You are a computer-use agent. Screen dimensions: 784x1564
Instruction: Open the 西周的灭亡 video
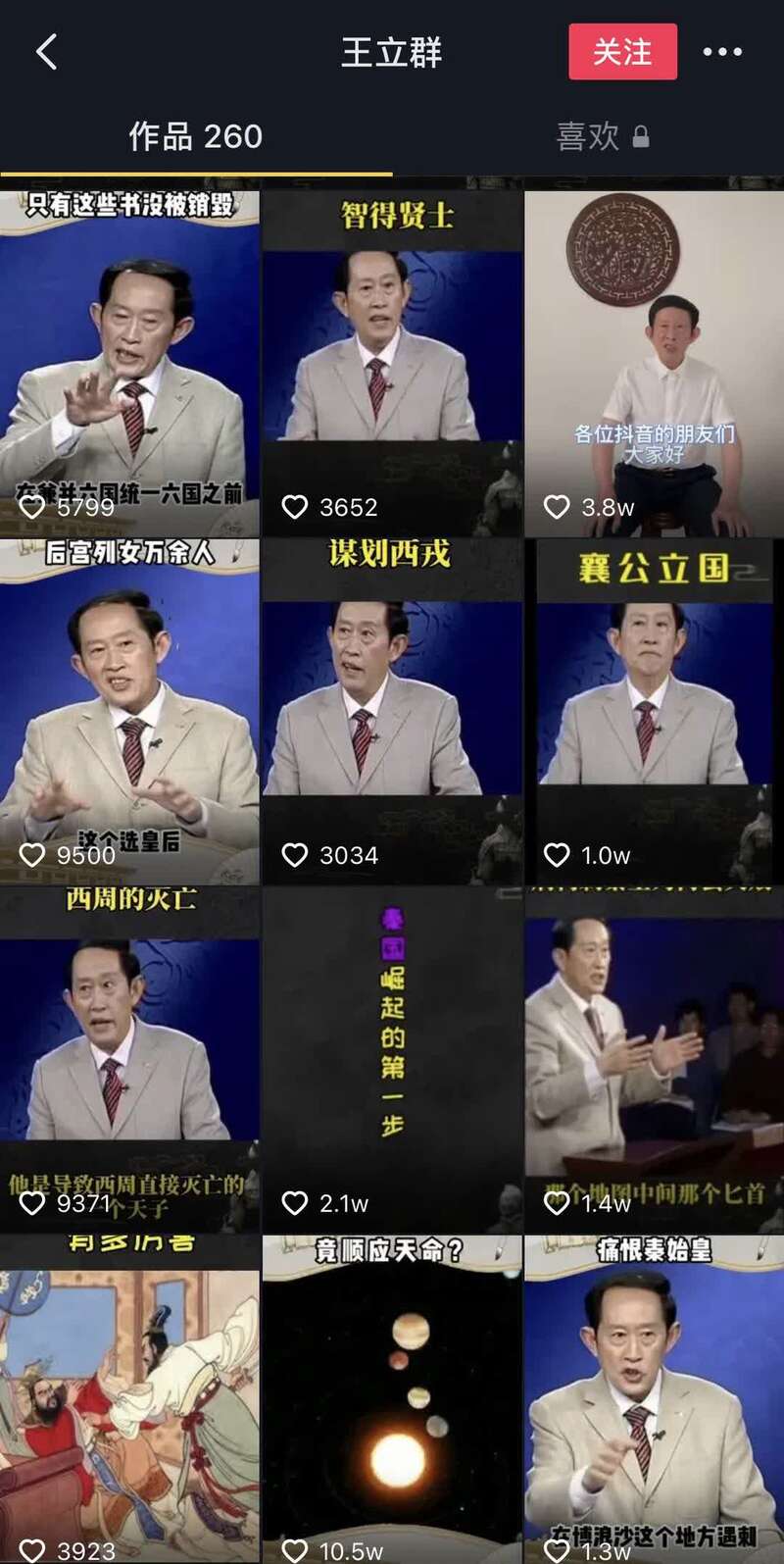[x=130, y=1059]
